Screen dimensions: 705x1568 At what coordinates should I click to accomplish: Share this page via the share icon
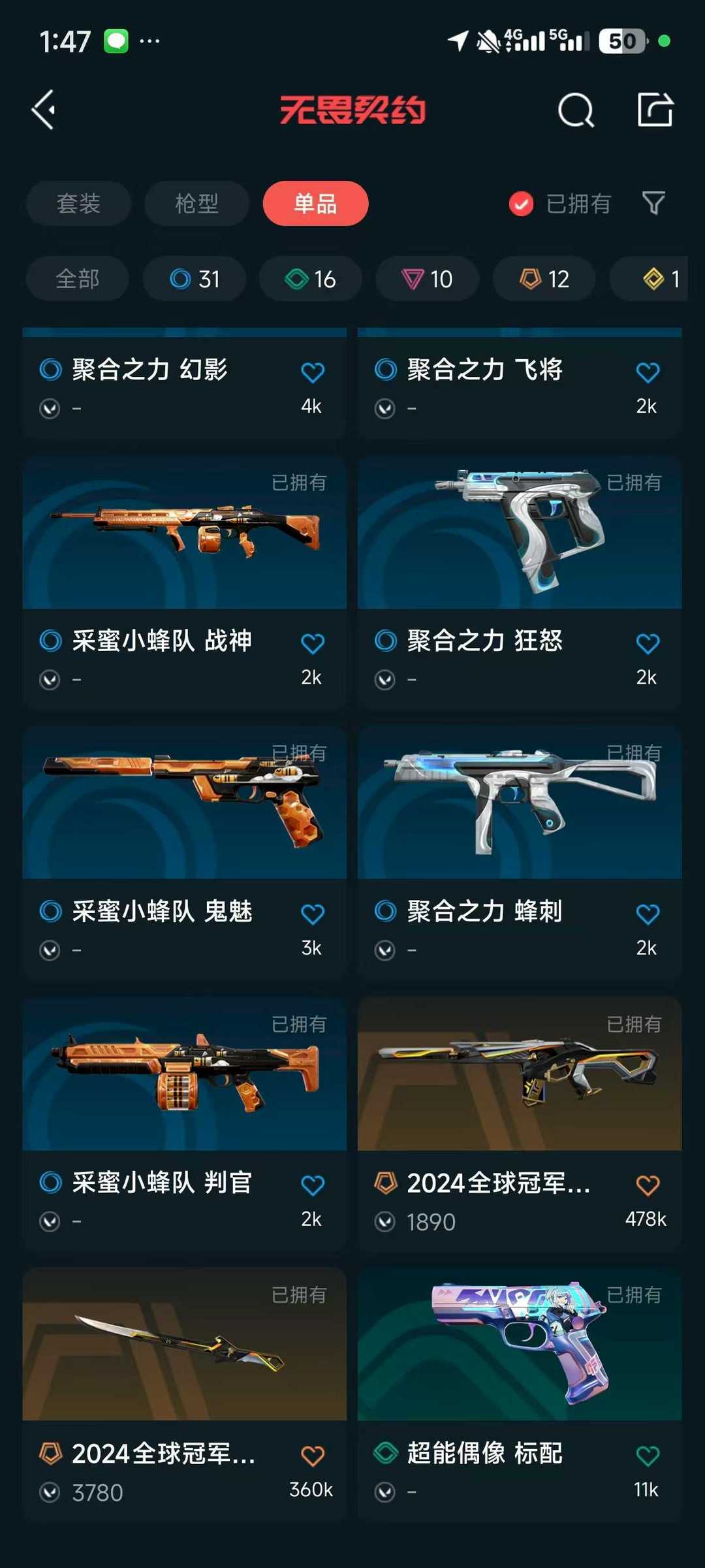(x=655, y=109)
